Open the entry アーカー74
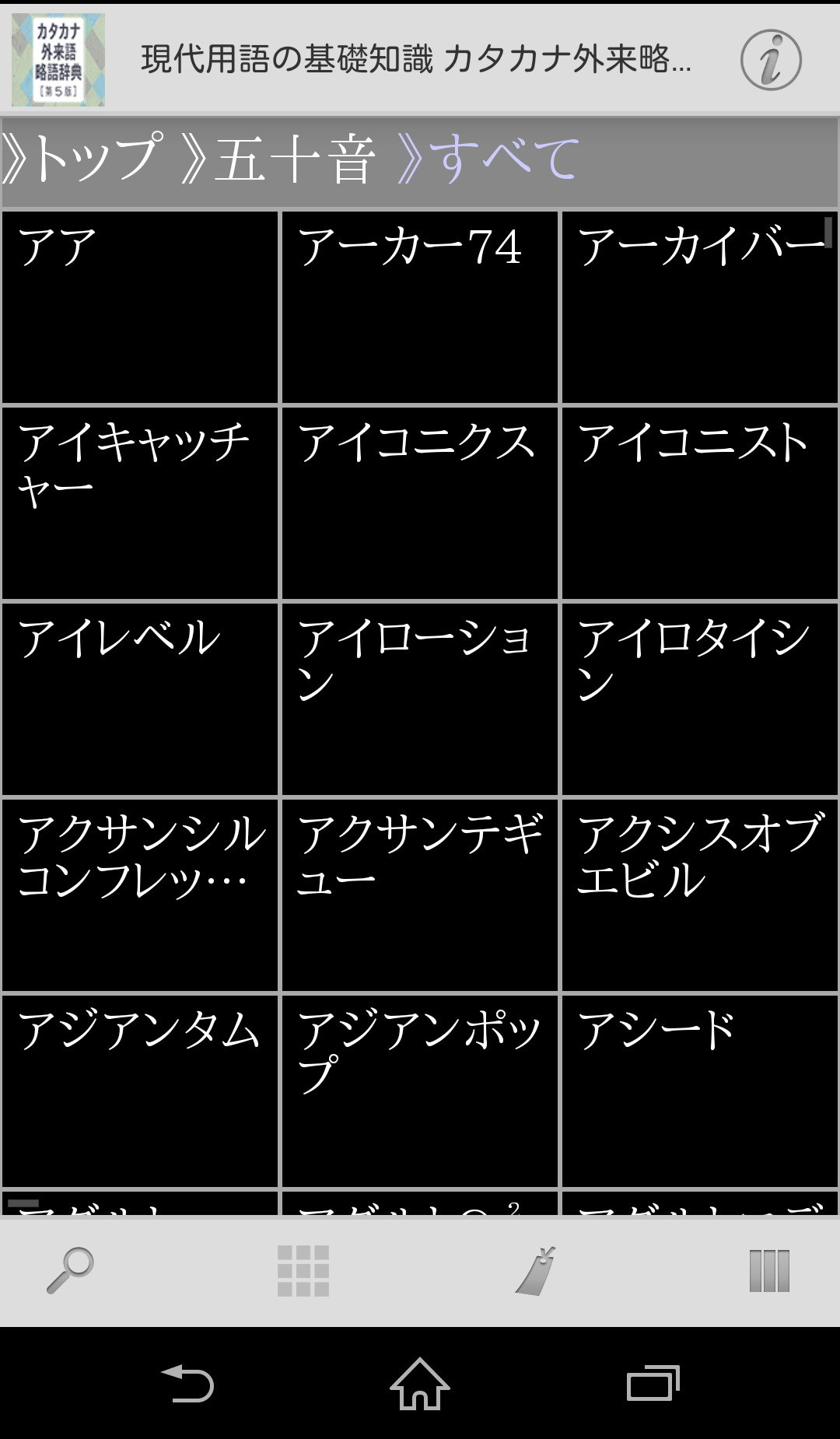840x1439 pixels. click(420, 307)
